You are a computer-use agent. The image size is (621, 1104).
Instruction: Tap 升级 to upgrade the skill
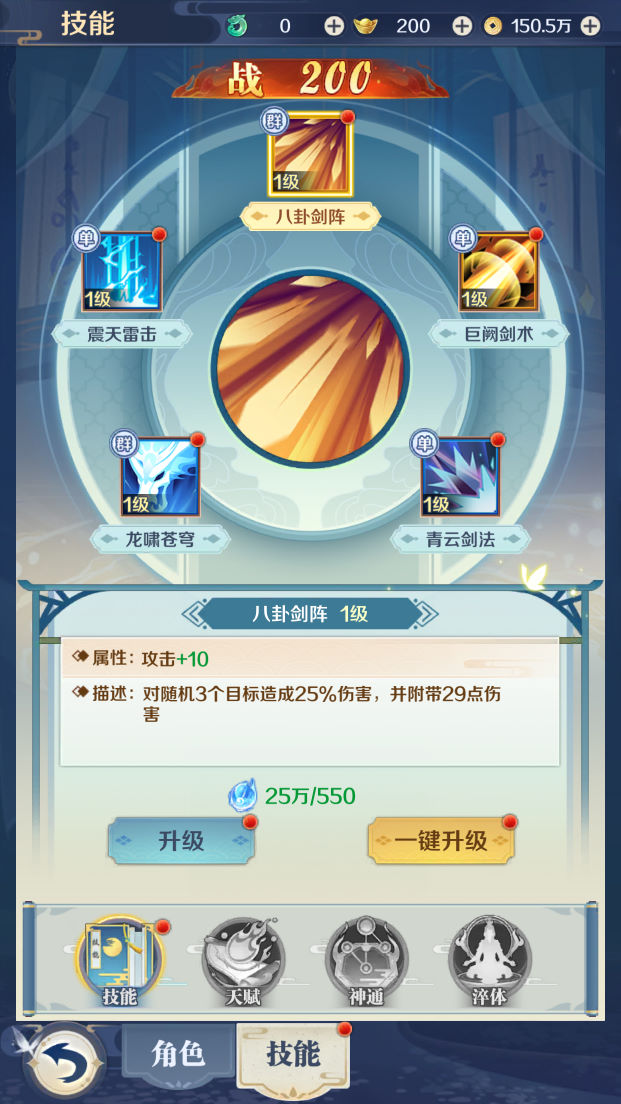coord(181,841)
